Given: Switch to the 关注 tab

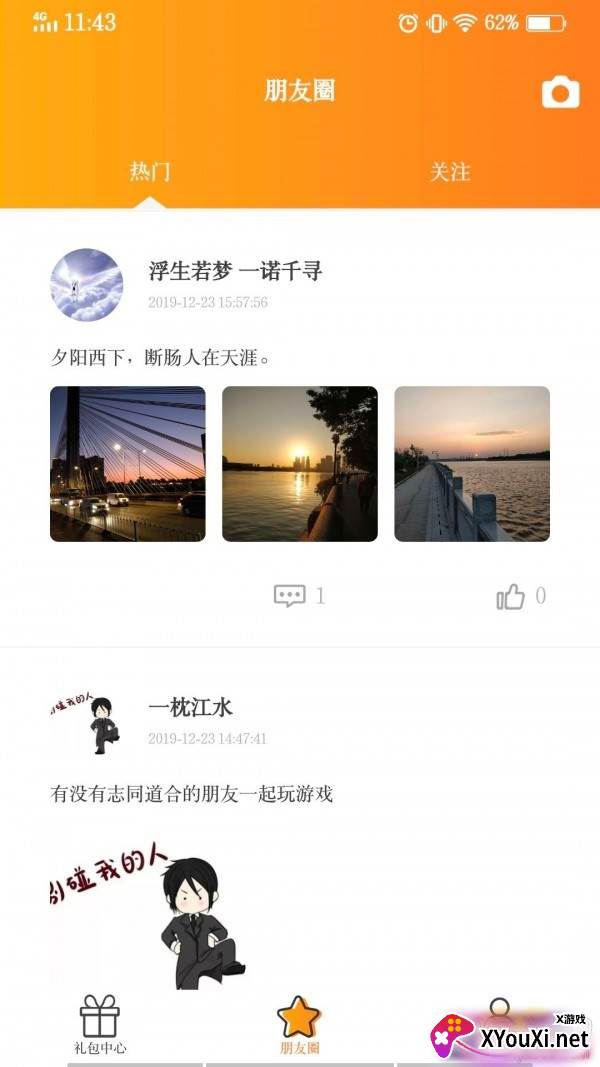Looking at the screenshot, I should [450, 172].
